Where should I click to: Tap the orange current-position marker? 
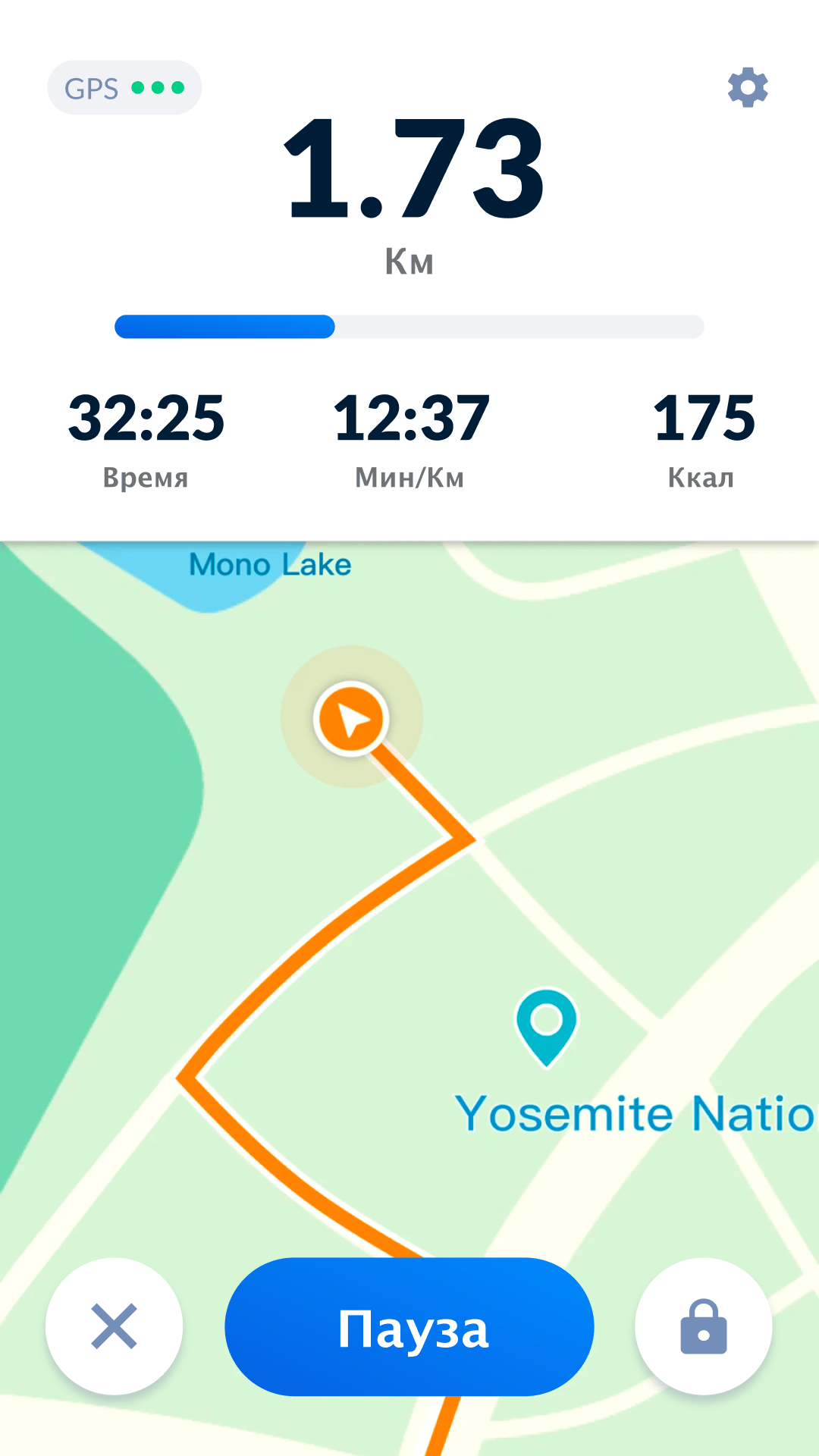click(x=351, y=718)
